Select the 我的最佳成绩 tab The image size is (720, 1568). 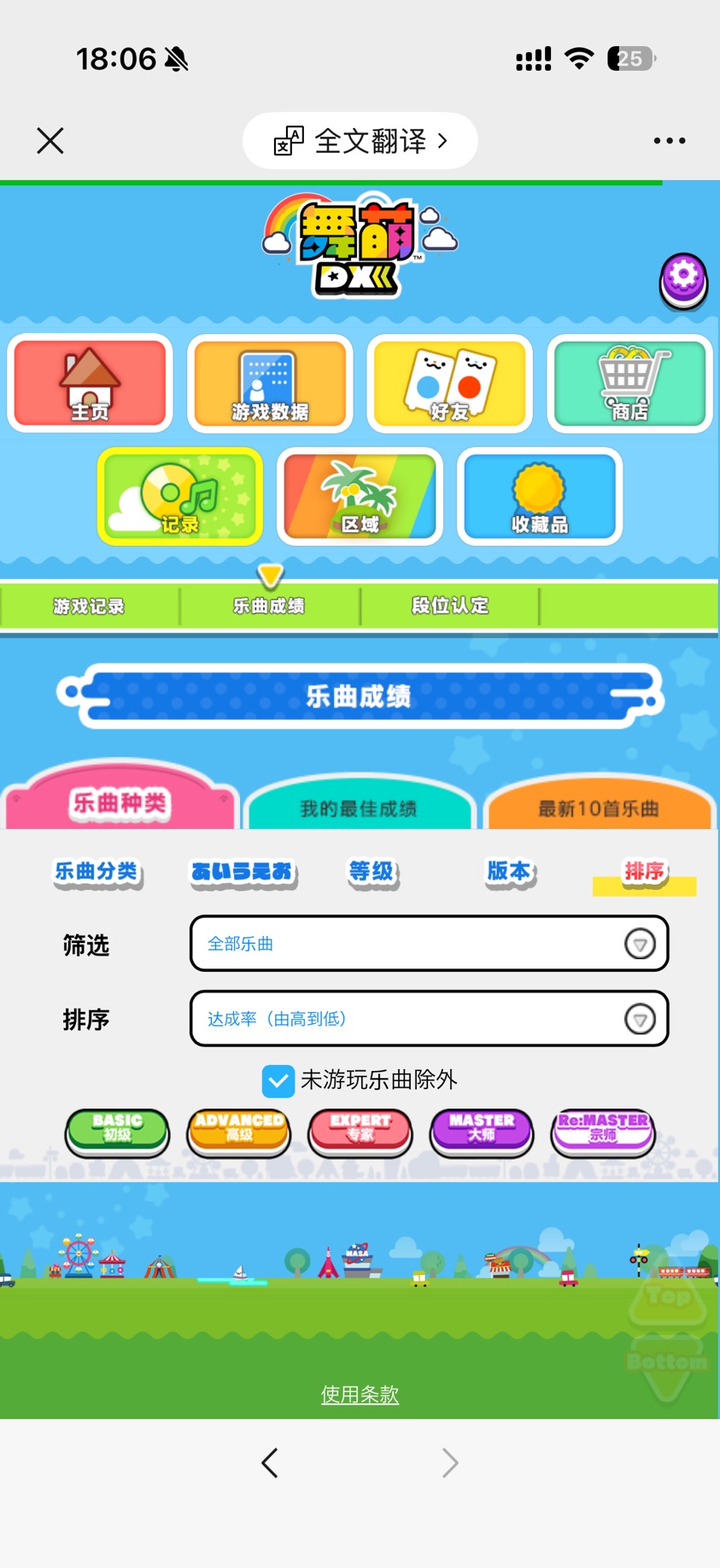pyautogui.click(x=359, y=808)
